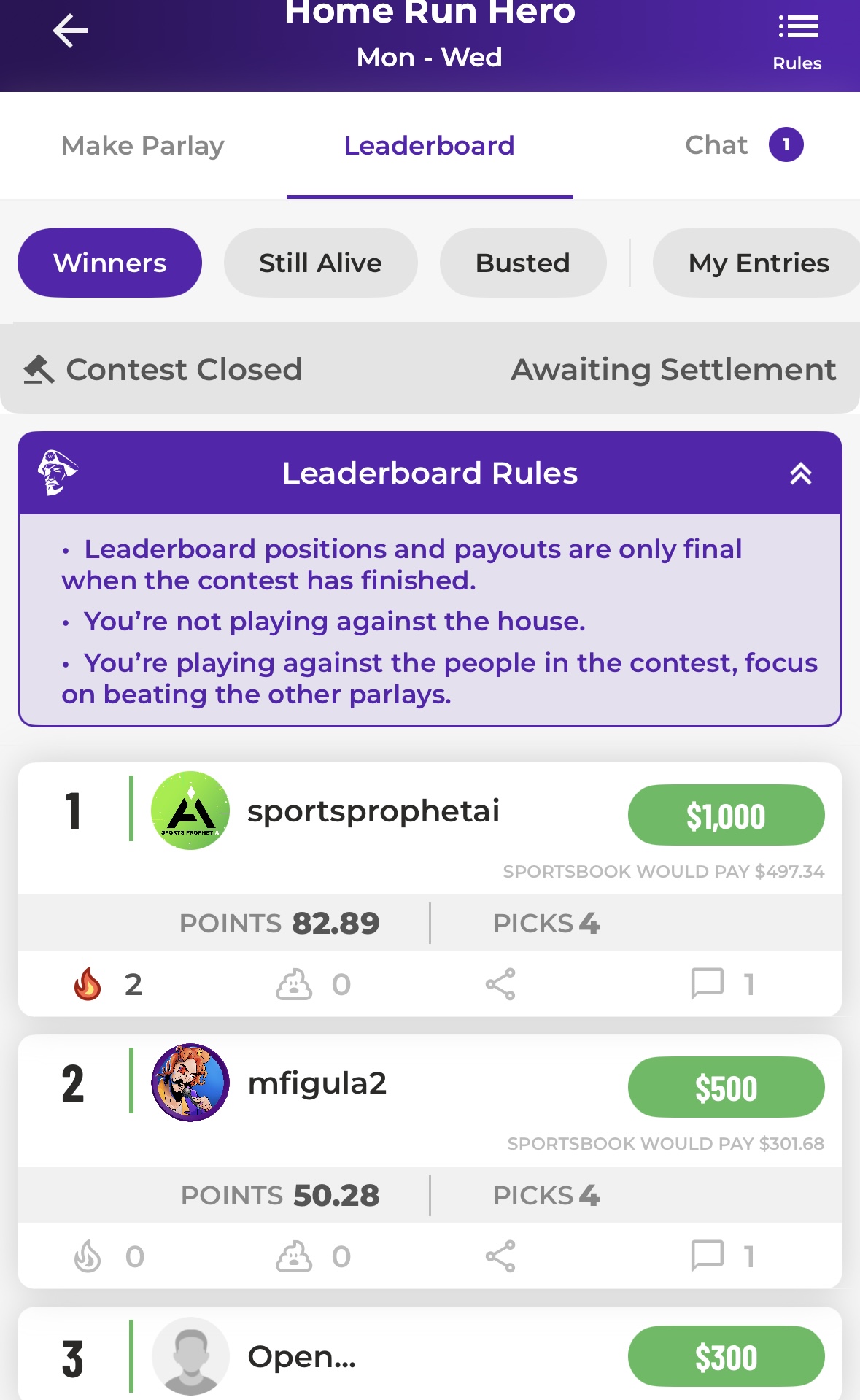Image resolution: width=860 pixels, height=1400 pixels.
Task: Show Busted entries
Action: click(x=523, y=263)
